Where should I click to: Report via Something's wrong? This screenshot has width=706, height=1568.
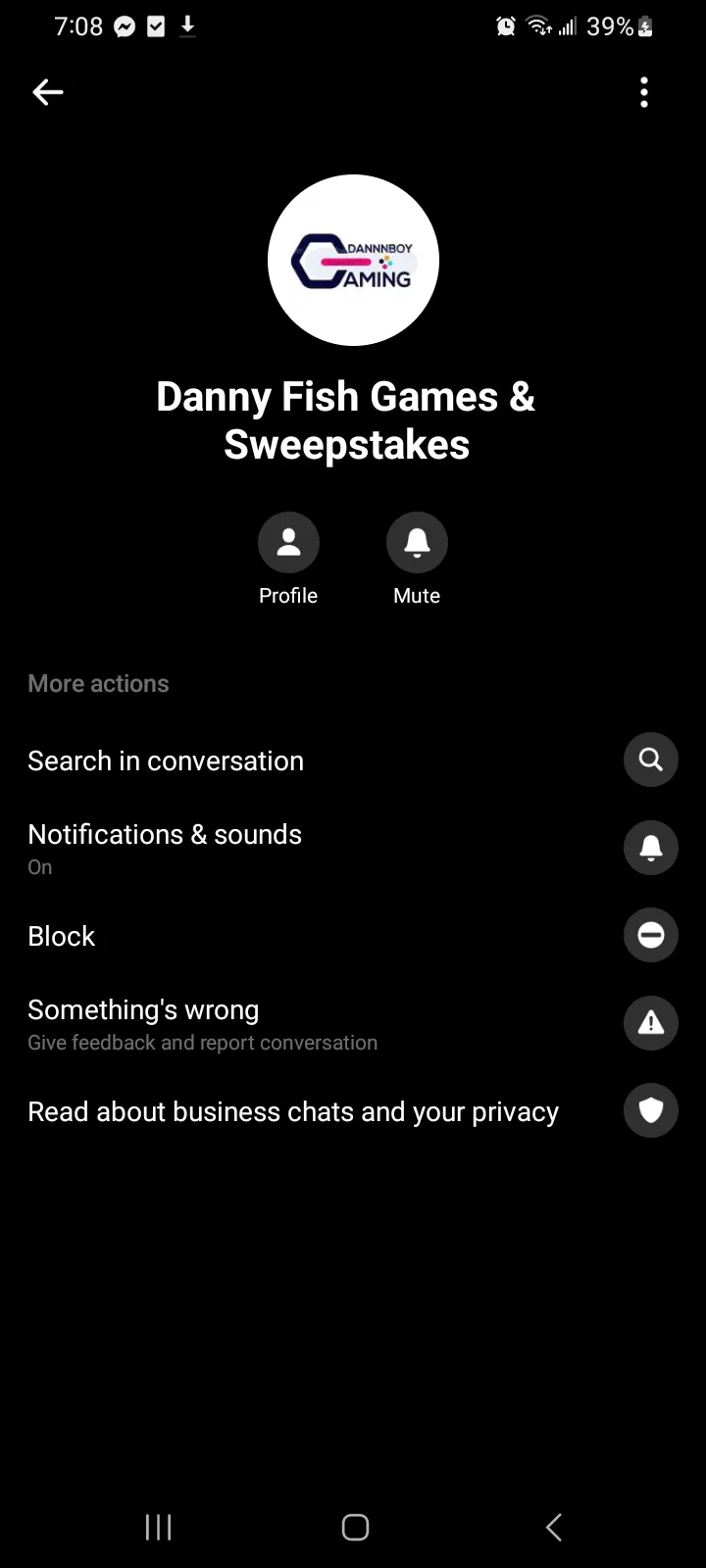pyautogui.click(x=353, y=1024)
